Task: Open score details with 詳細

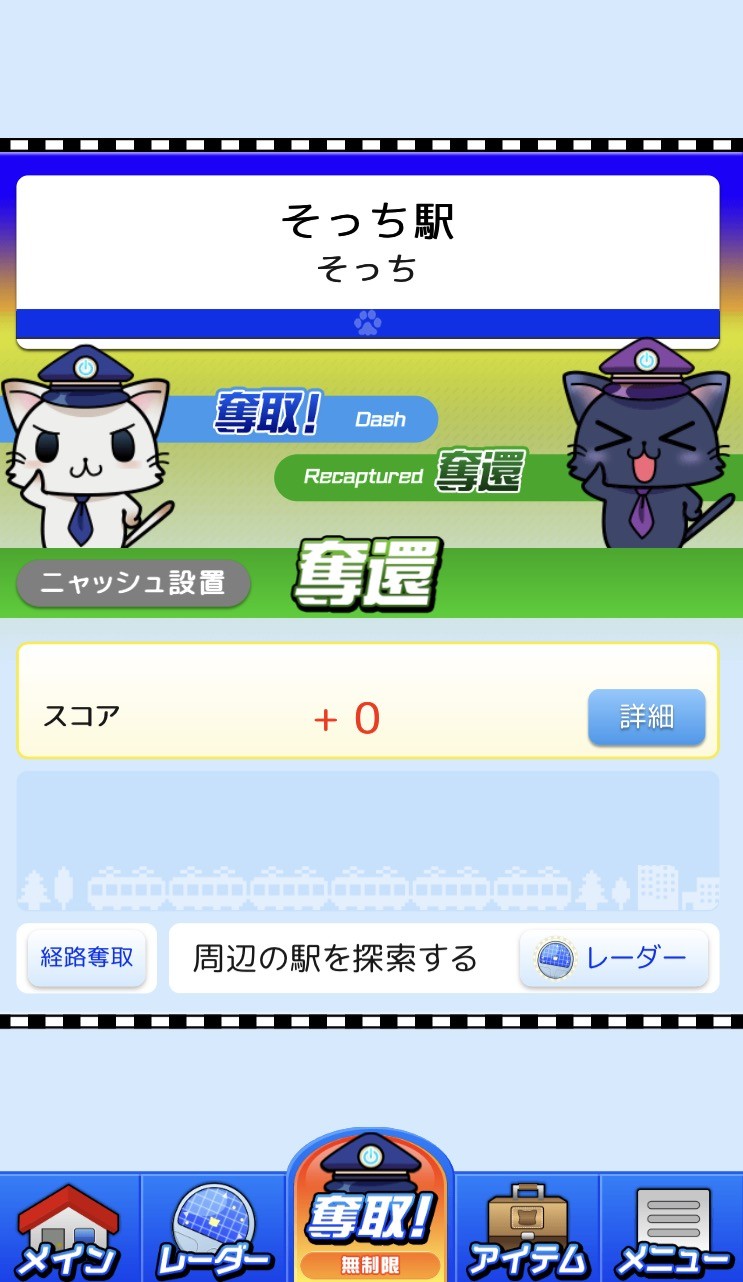Action: click(646, 717)
